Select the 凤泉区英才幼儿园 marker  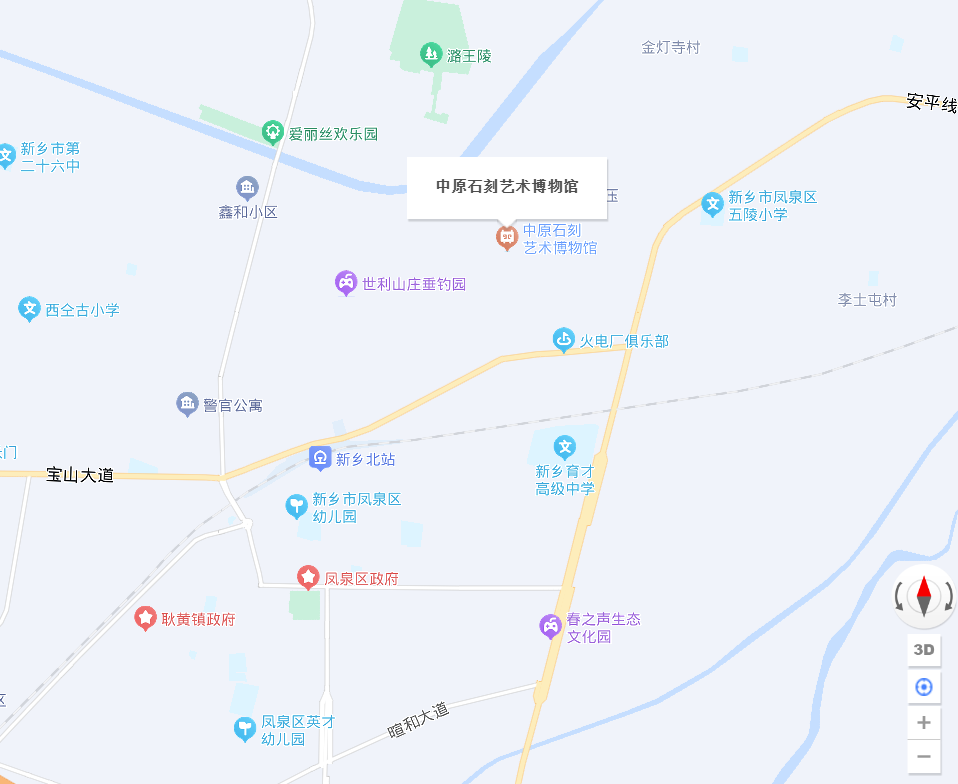245,729
